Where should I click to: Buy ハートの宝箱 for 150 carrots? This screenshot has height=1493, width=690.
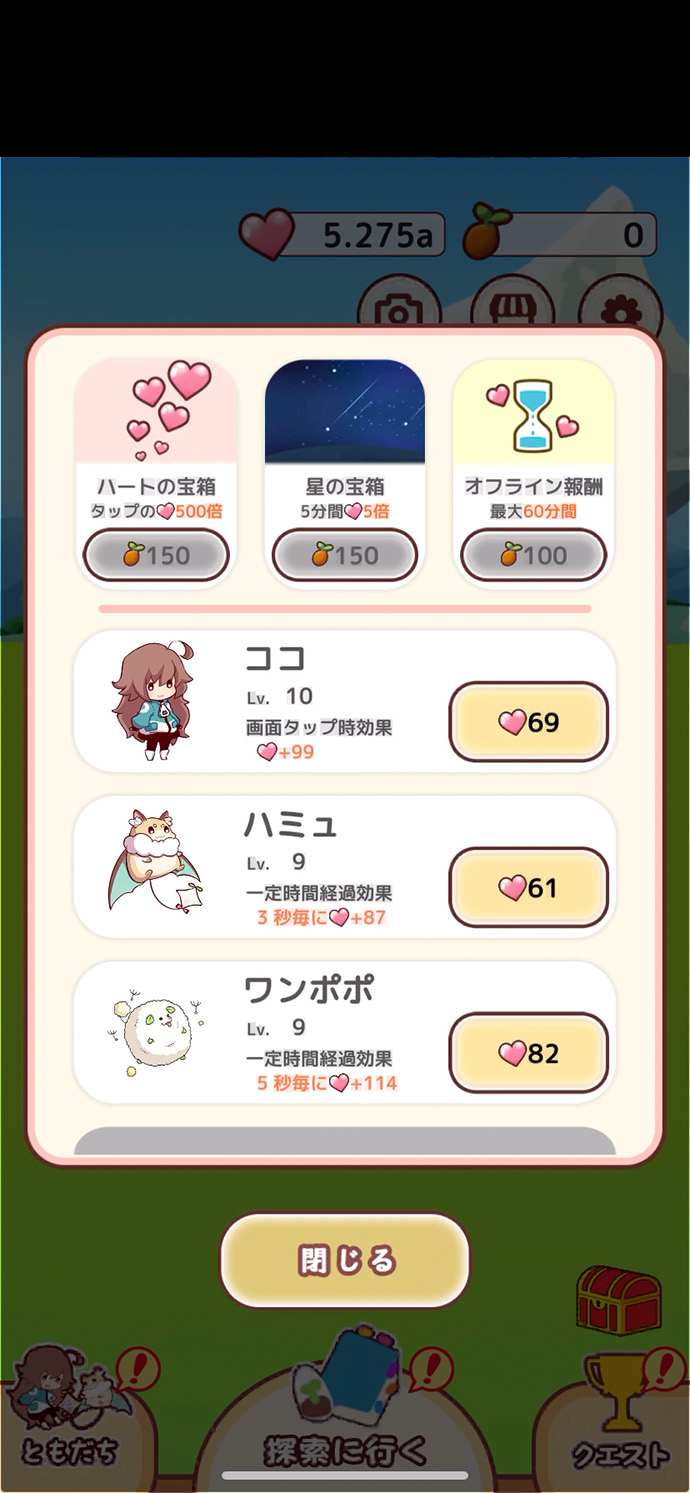(156, 555)
